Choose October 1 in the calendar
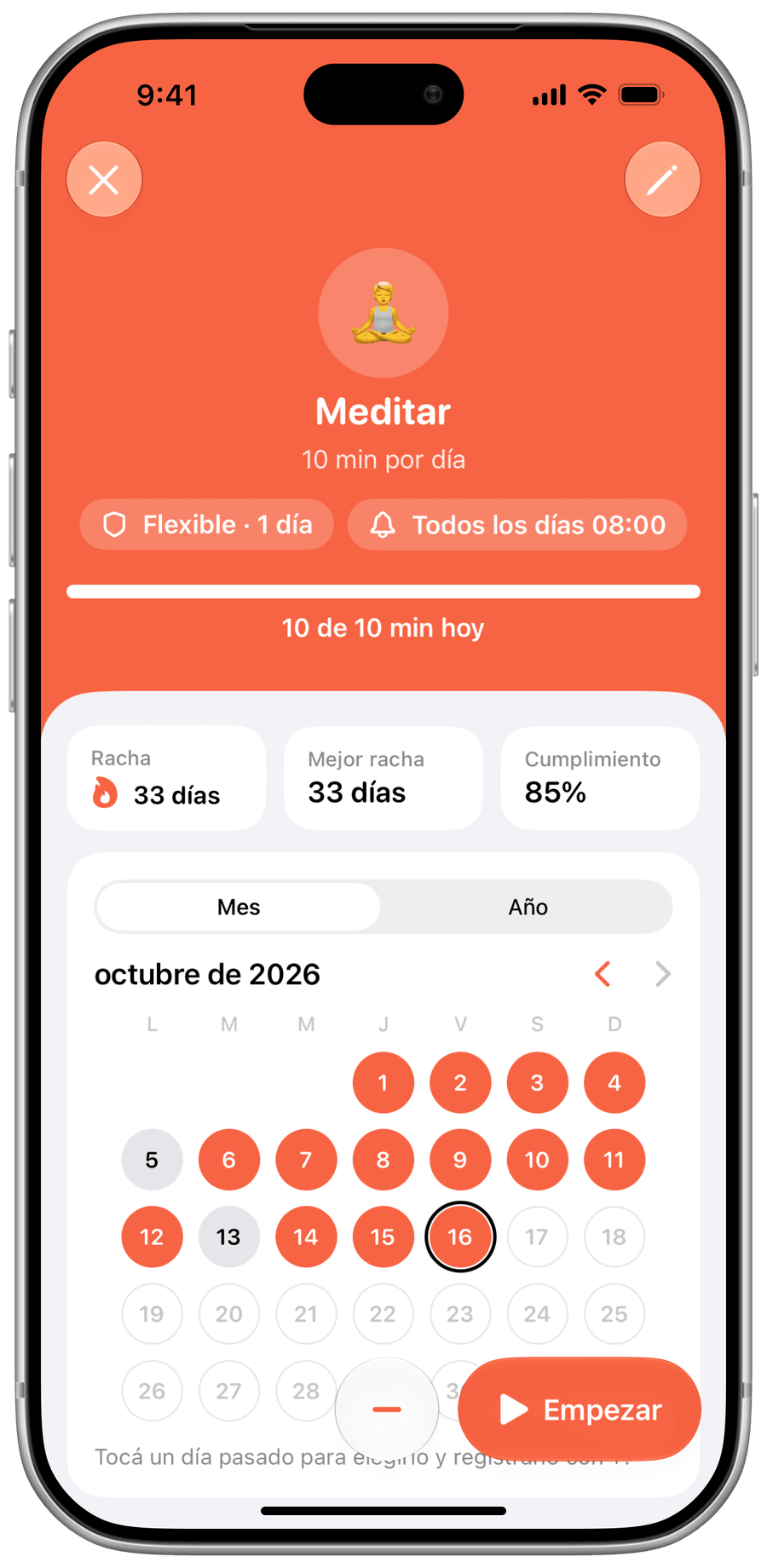 (x=383, y=1083)
